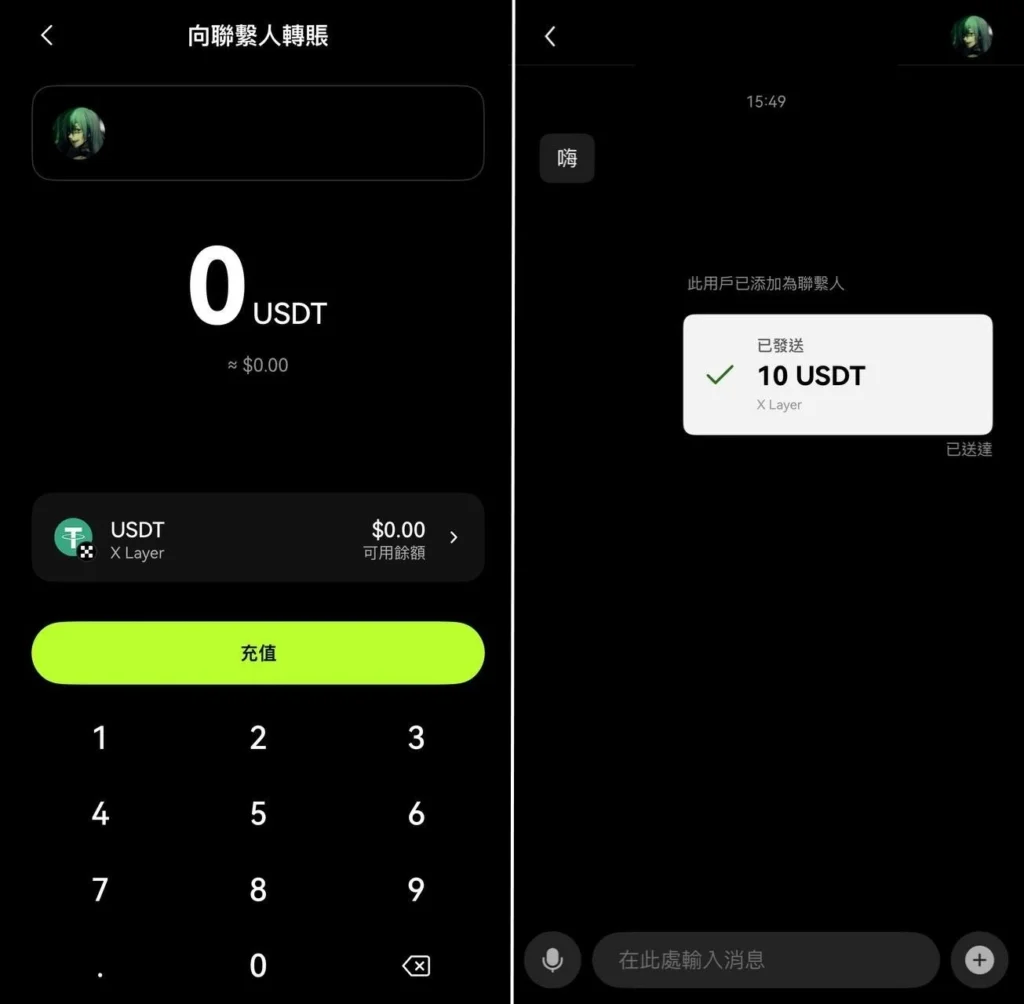Delete the last digit with backspace
The height and width of the screenshot is (1004, 1024).
[416, 965]
